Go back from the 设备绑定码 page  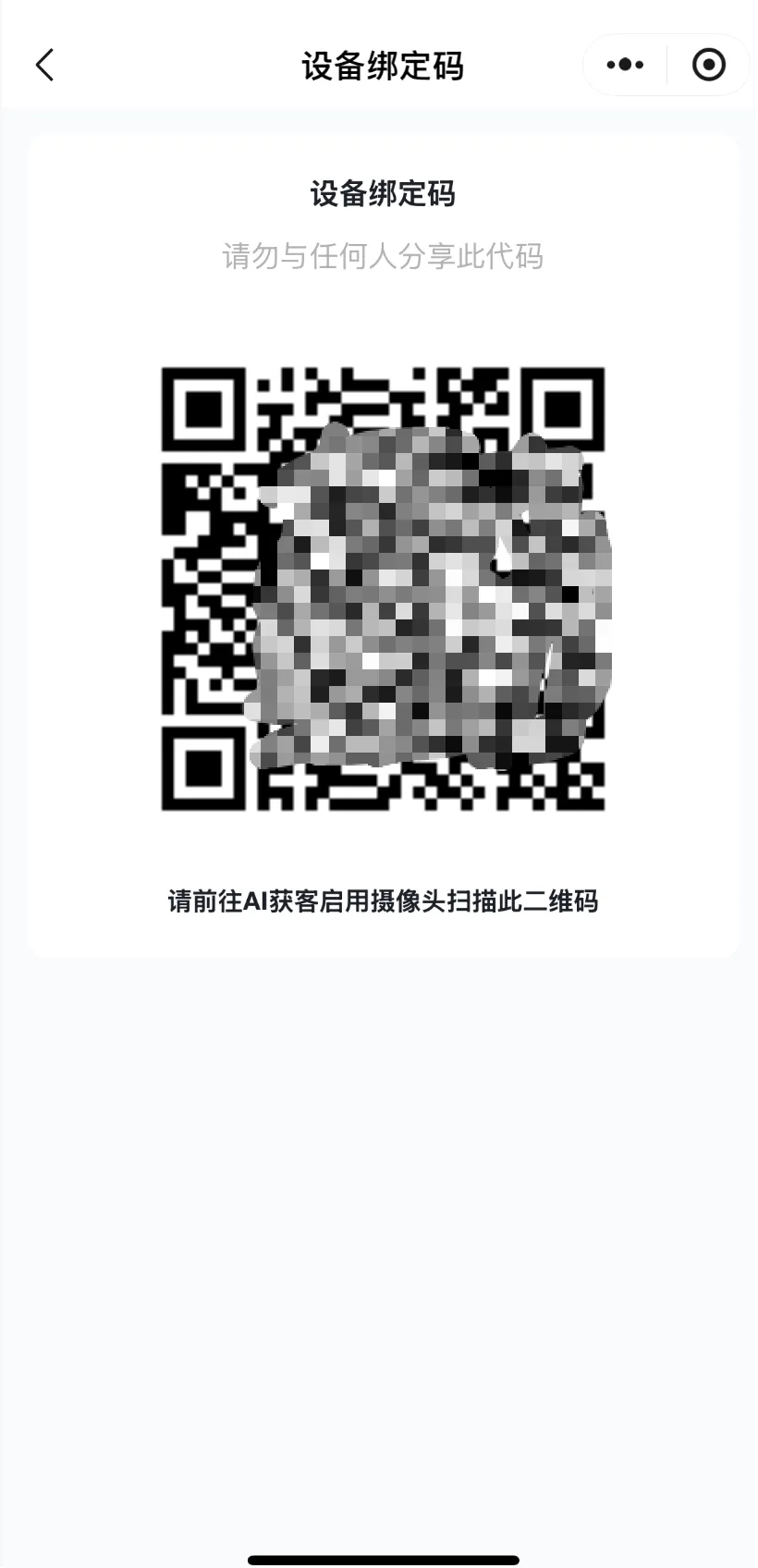(44, 65)
